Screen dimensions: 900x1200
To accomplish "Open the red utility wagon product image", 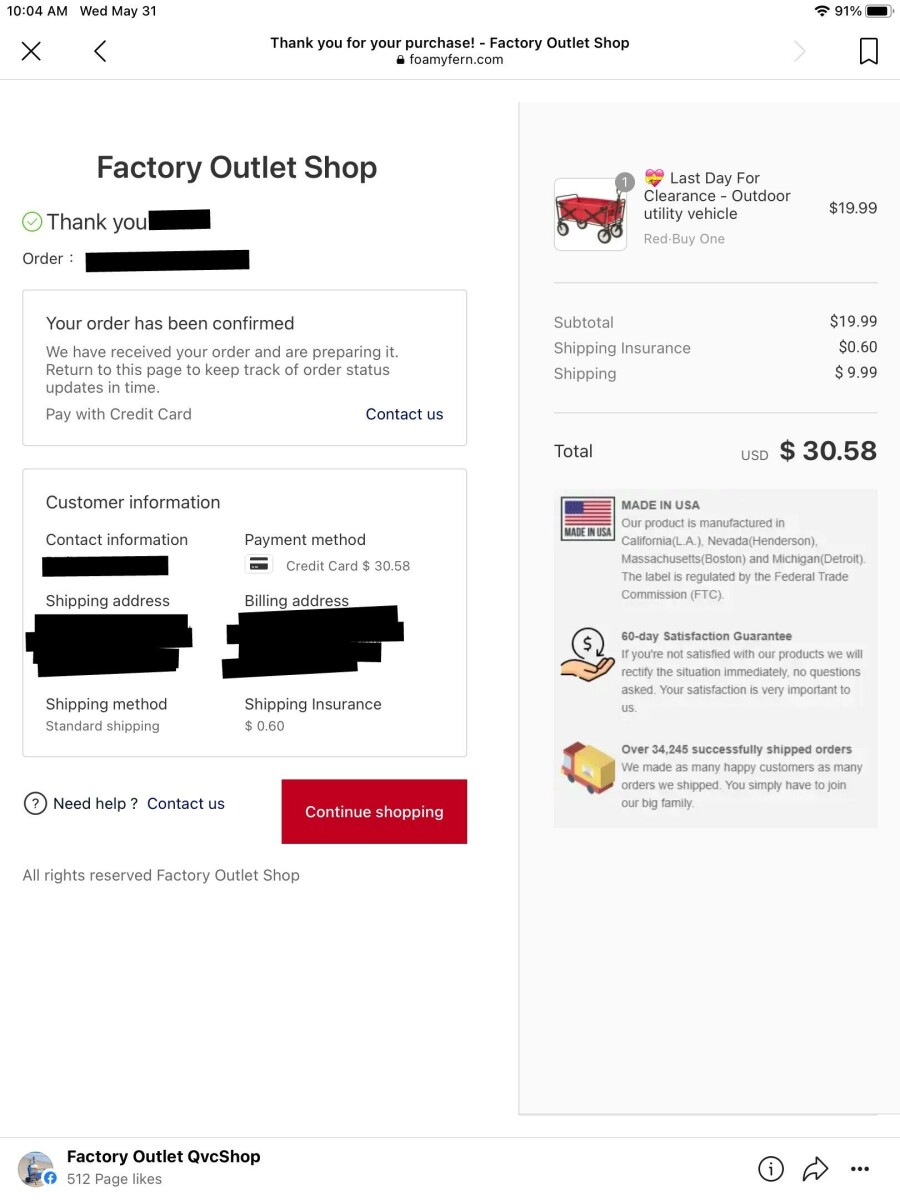I will [x=590, y=214].
